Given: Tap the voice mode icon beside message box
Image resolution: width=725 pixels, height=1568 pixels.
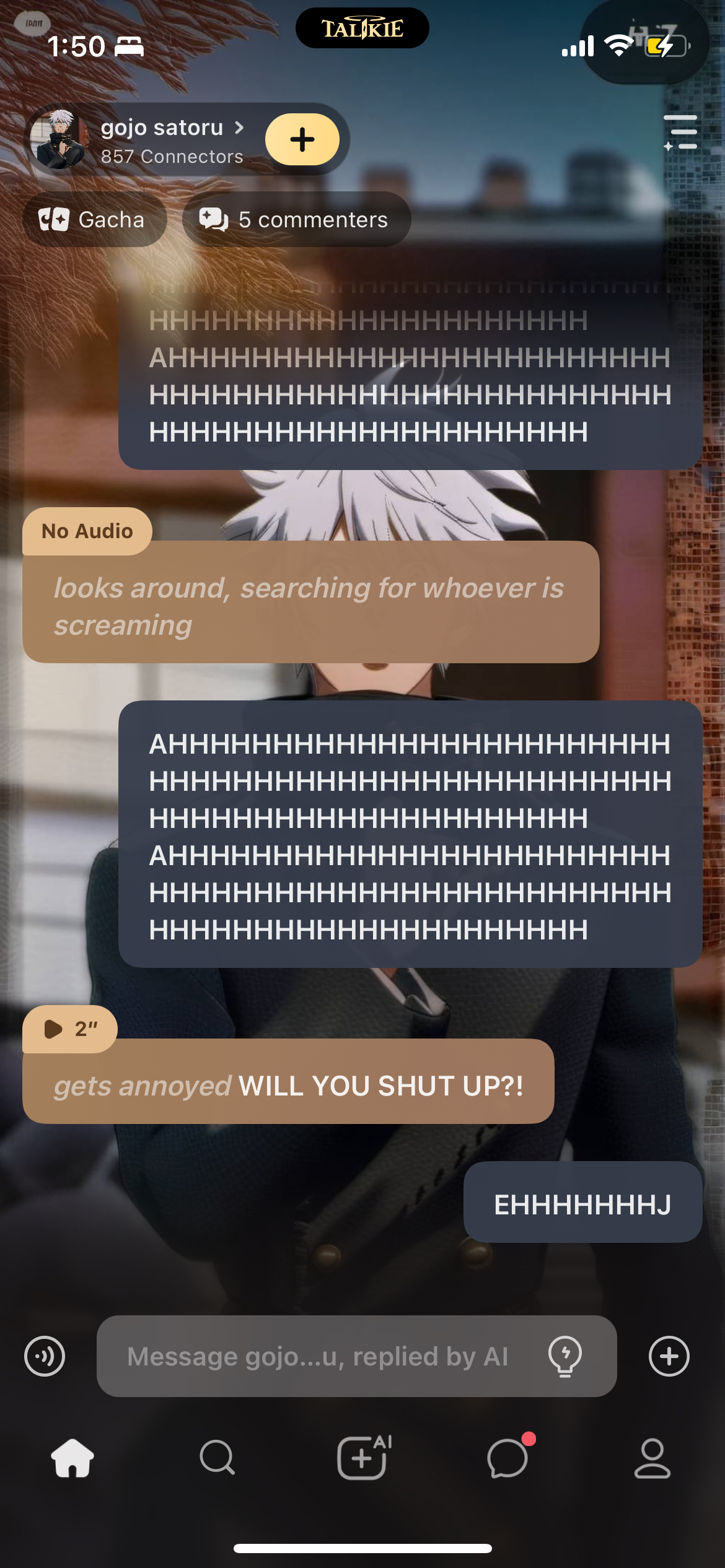Looking at the screenshot, I should [45, 1356].
